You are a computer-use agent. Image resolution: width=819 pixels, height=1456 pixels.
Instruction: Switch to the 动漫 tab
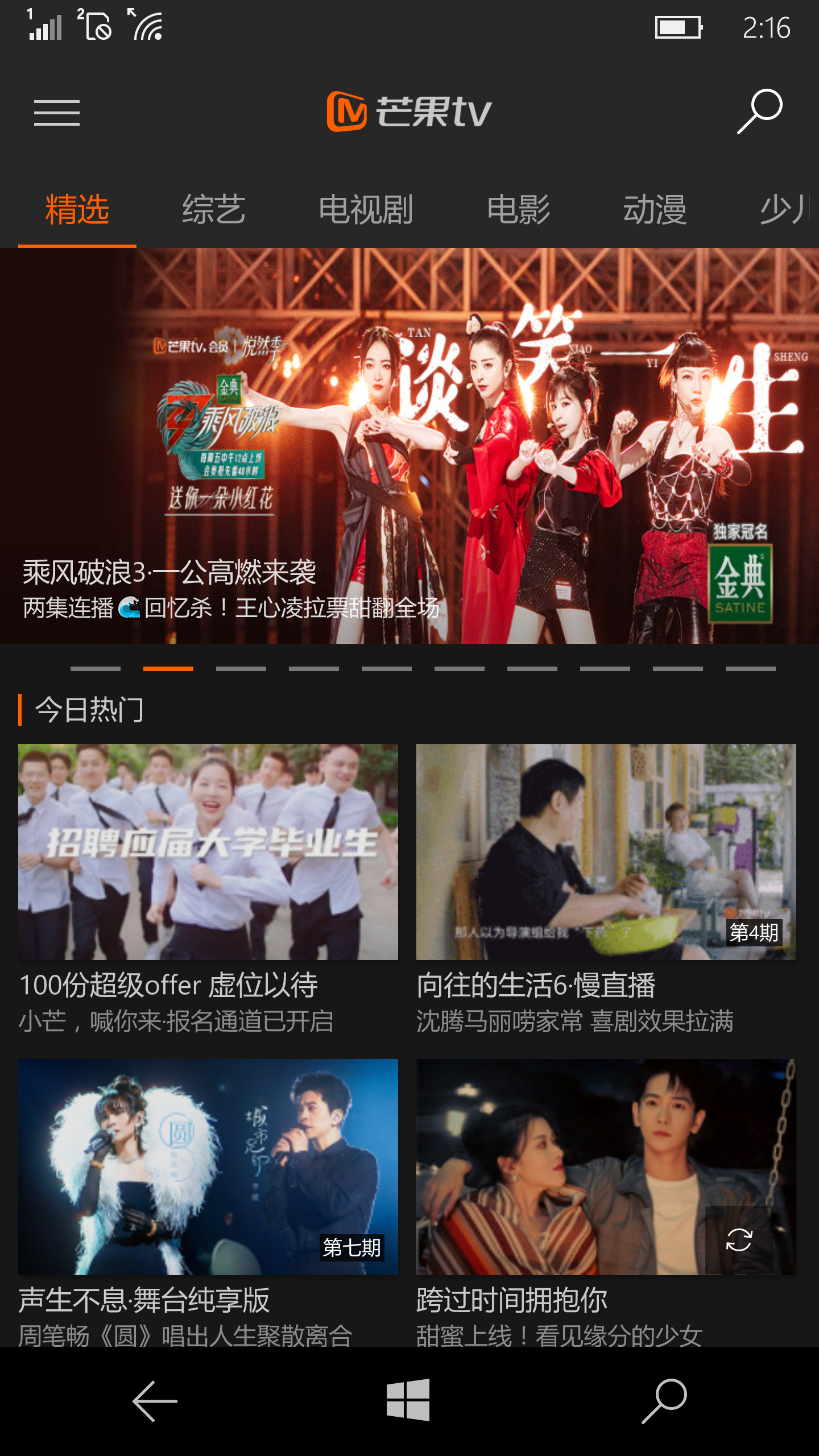pyautogui.click(x=655, y=209)
